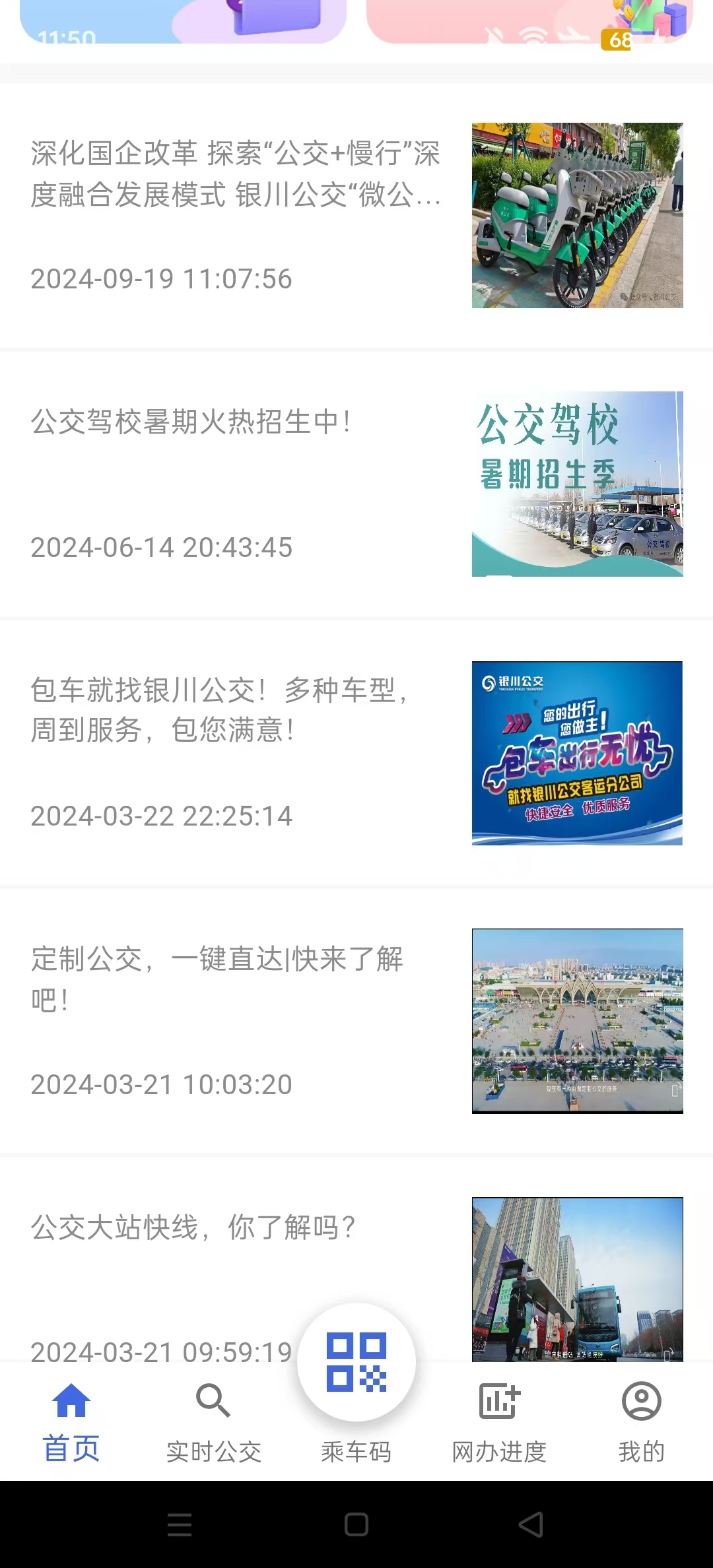Read the 包车就找银川公交 article
This screenshot has width=713, height=1568.
[220, 710]
